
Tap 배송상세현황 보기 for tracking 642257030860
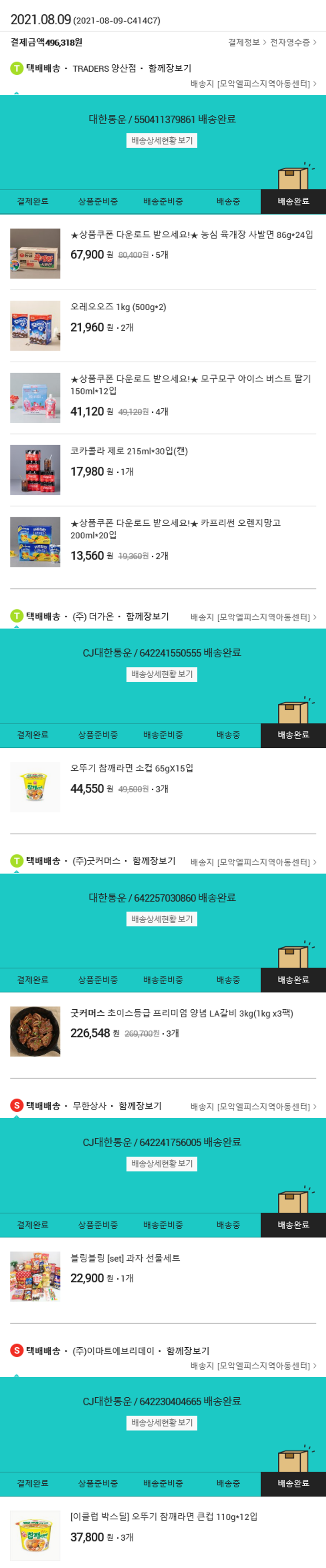[x=162, y=918]
